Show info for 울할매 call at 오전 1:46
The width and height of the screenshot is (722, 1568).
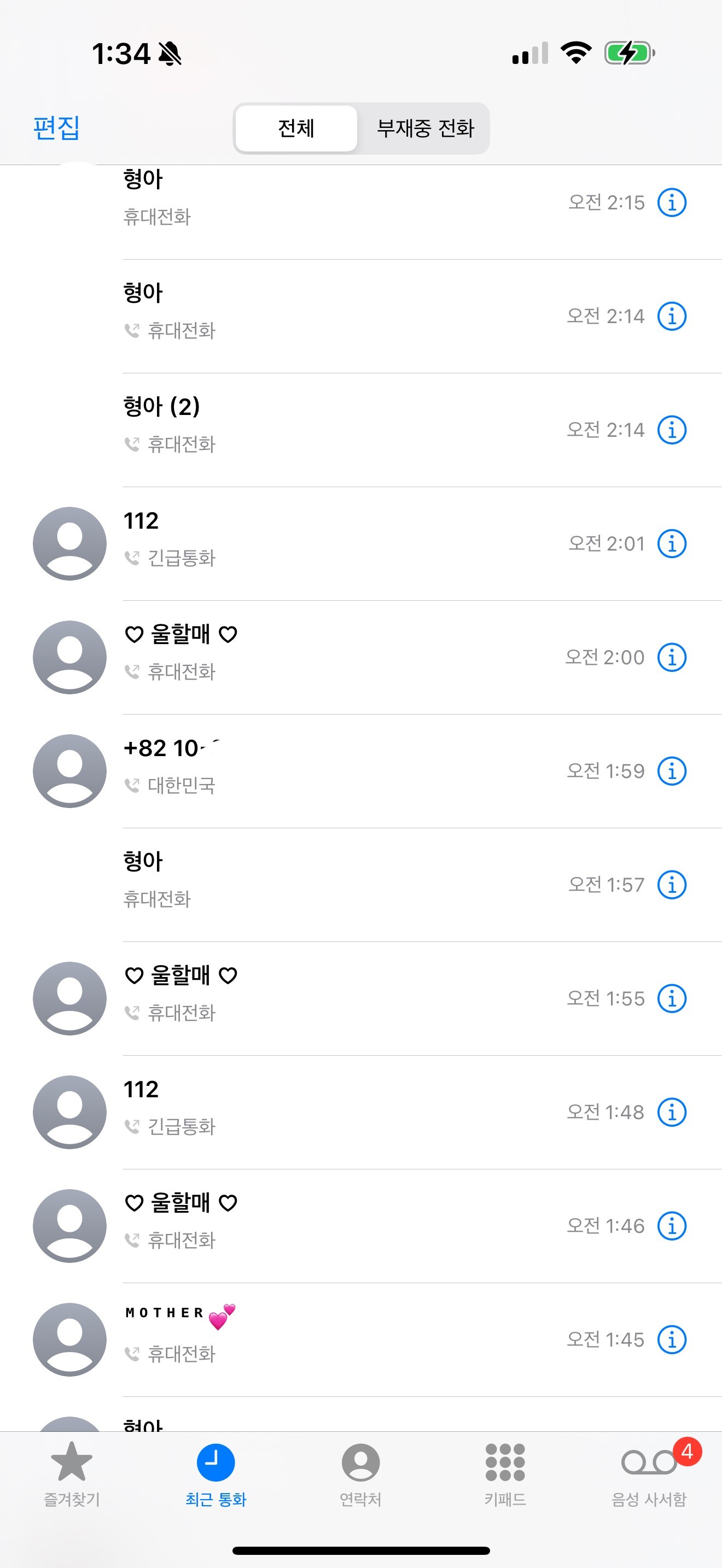coord(672,1225)
